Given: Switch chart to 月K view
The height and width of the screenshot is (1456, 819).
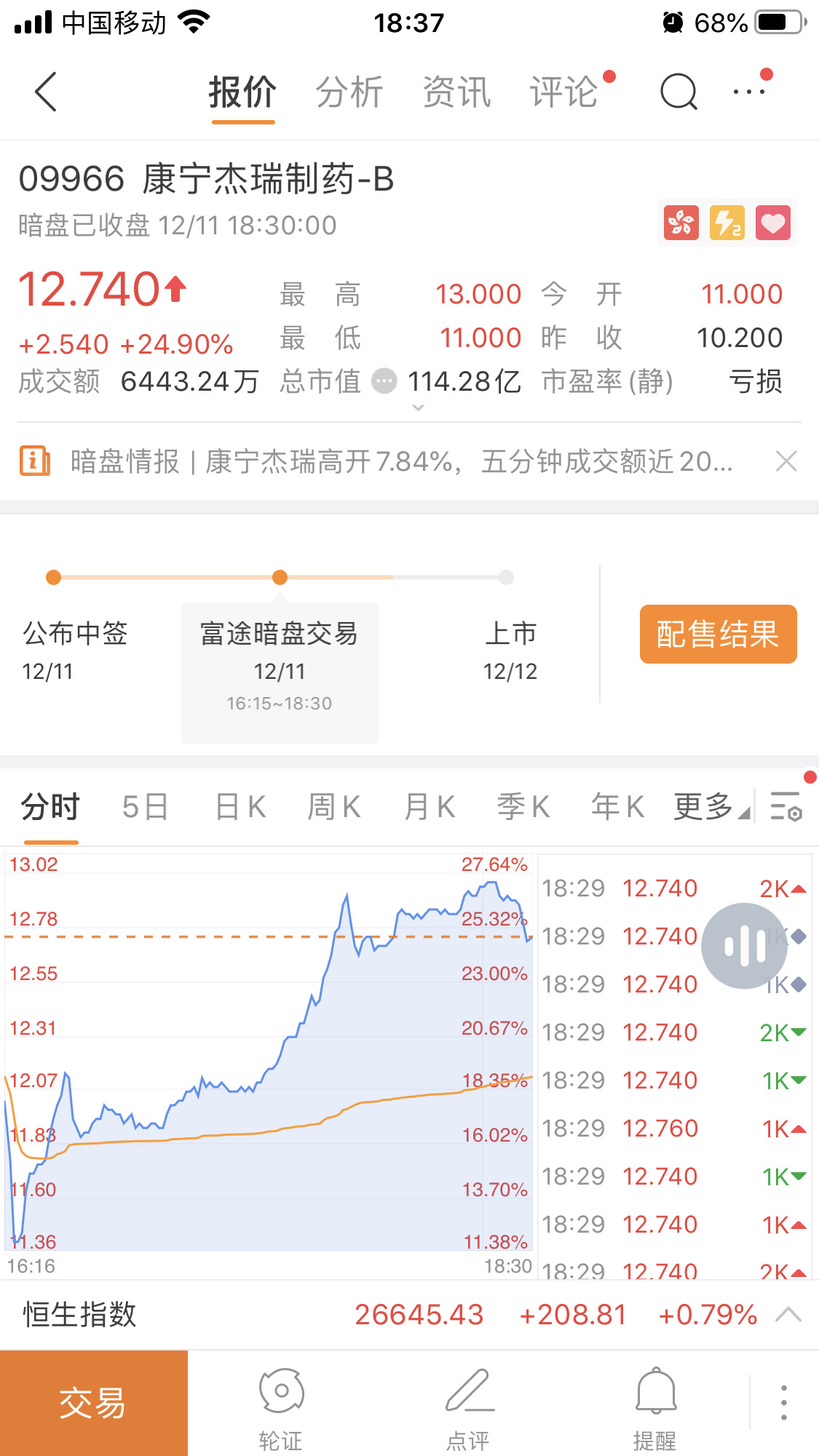Looking at the screenshot, I should click(430, 808).
